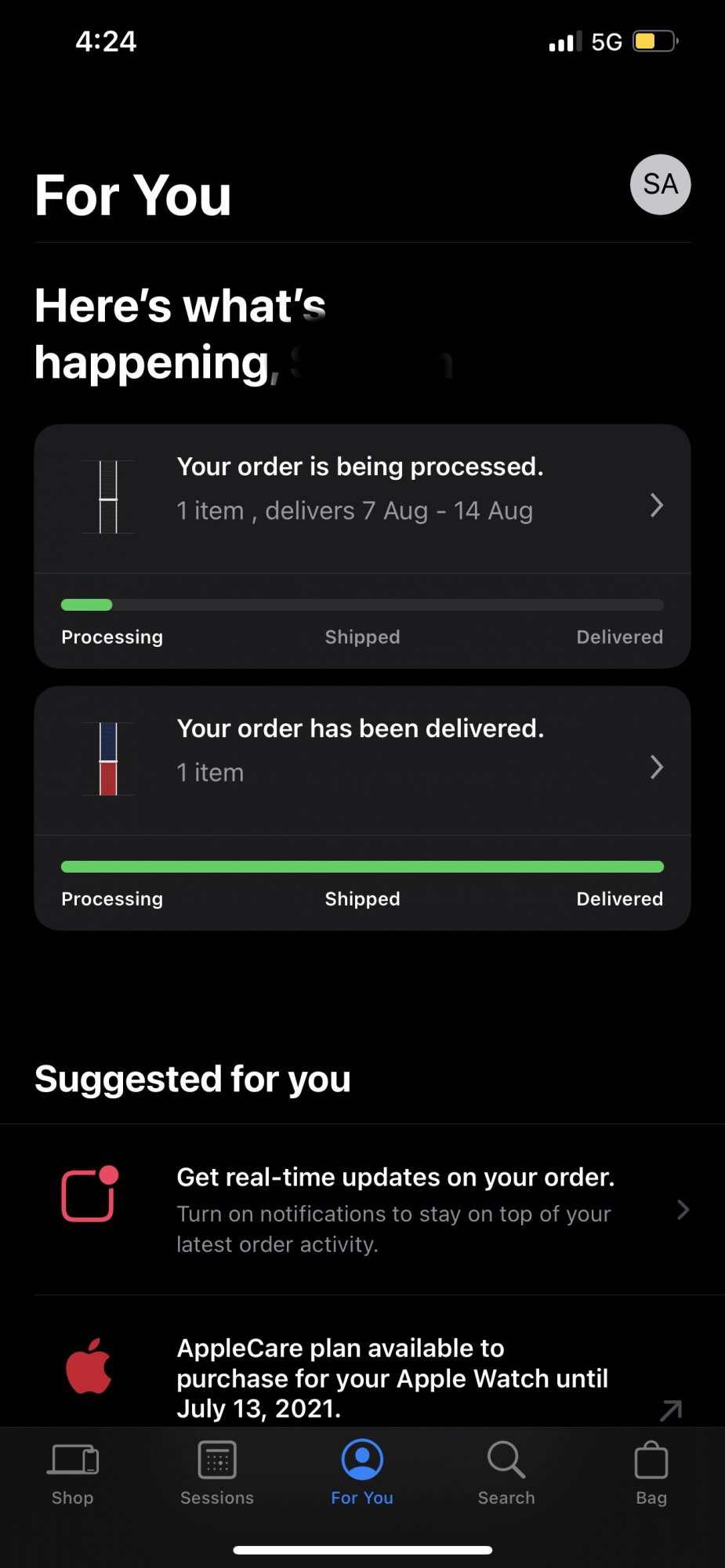Go to the Sessions tab
The image size is (725, 1568).
[x=217, y=1474]
